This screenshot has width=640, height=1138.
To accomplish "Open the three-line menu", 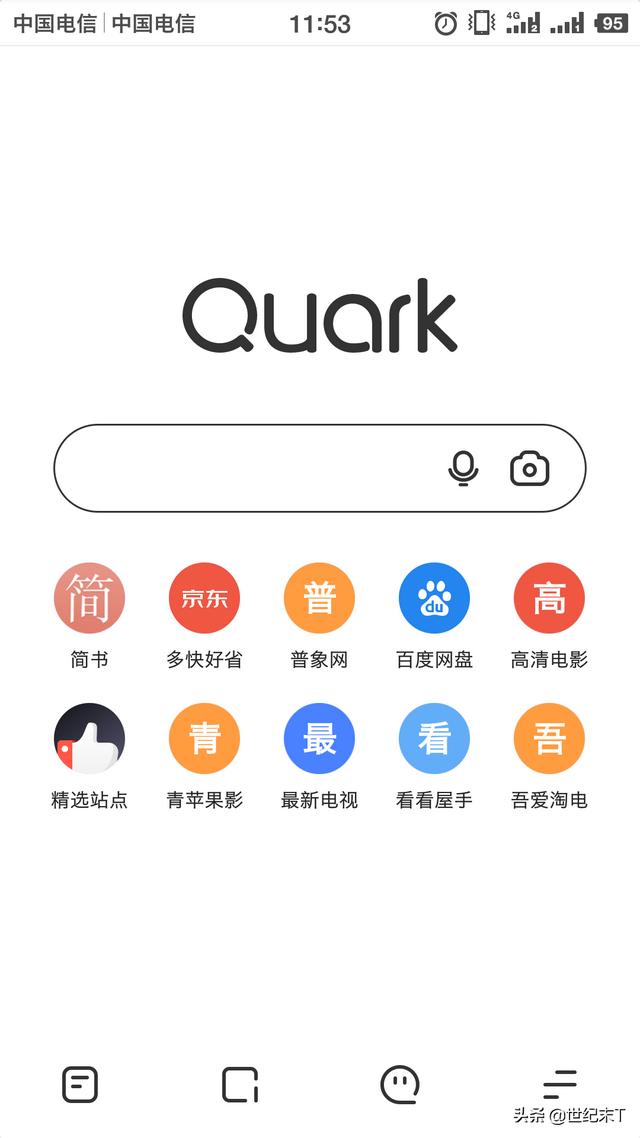I will coord(560,1084).
